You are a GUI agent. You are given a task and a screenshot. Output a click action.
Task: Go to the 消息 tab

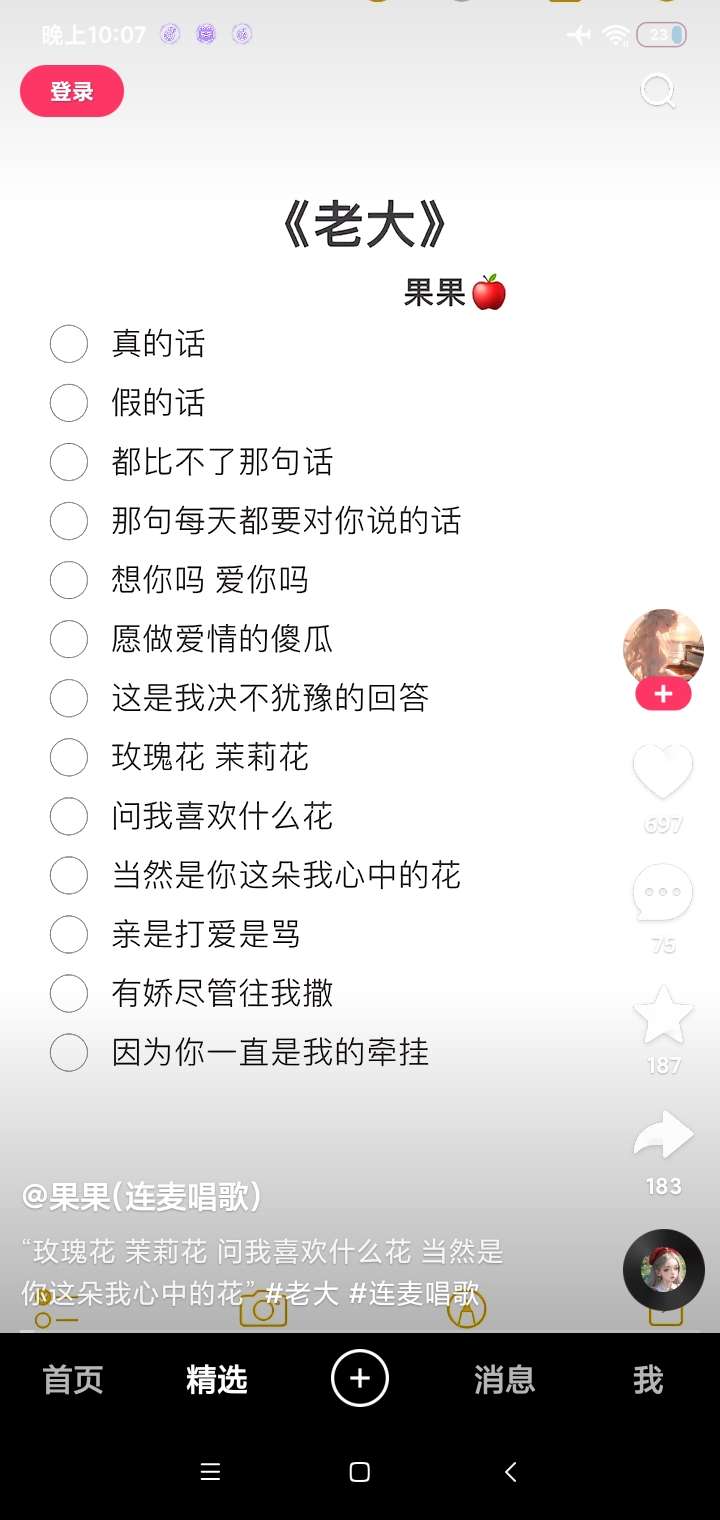tap(504, 1380)
